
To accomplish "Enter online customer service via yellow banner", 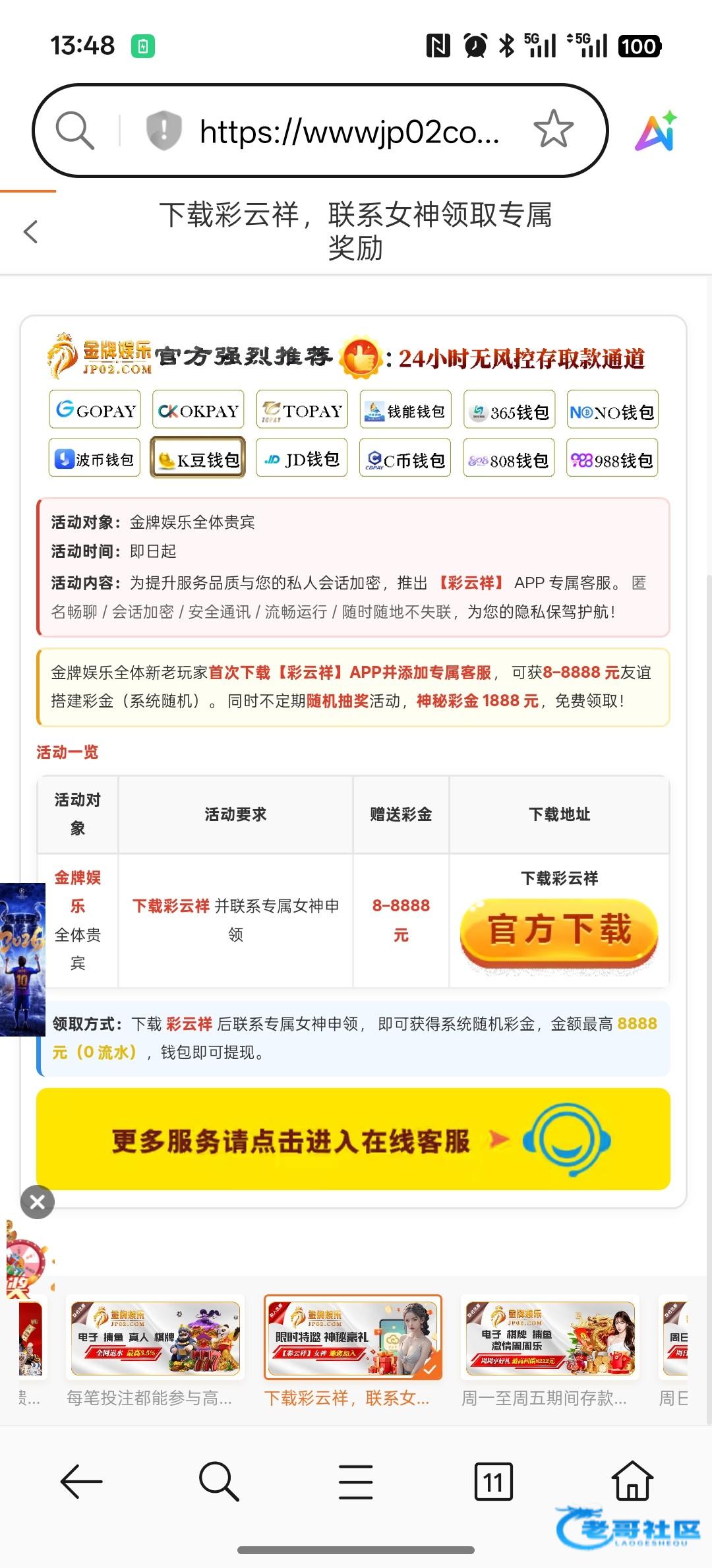I will click(353, 1139).
